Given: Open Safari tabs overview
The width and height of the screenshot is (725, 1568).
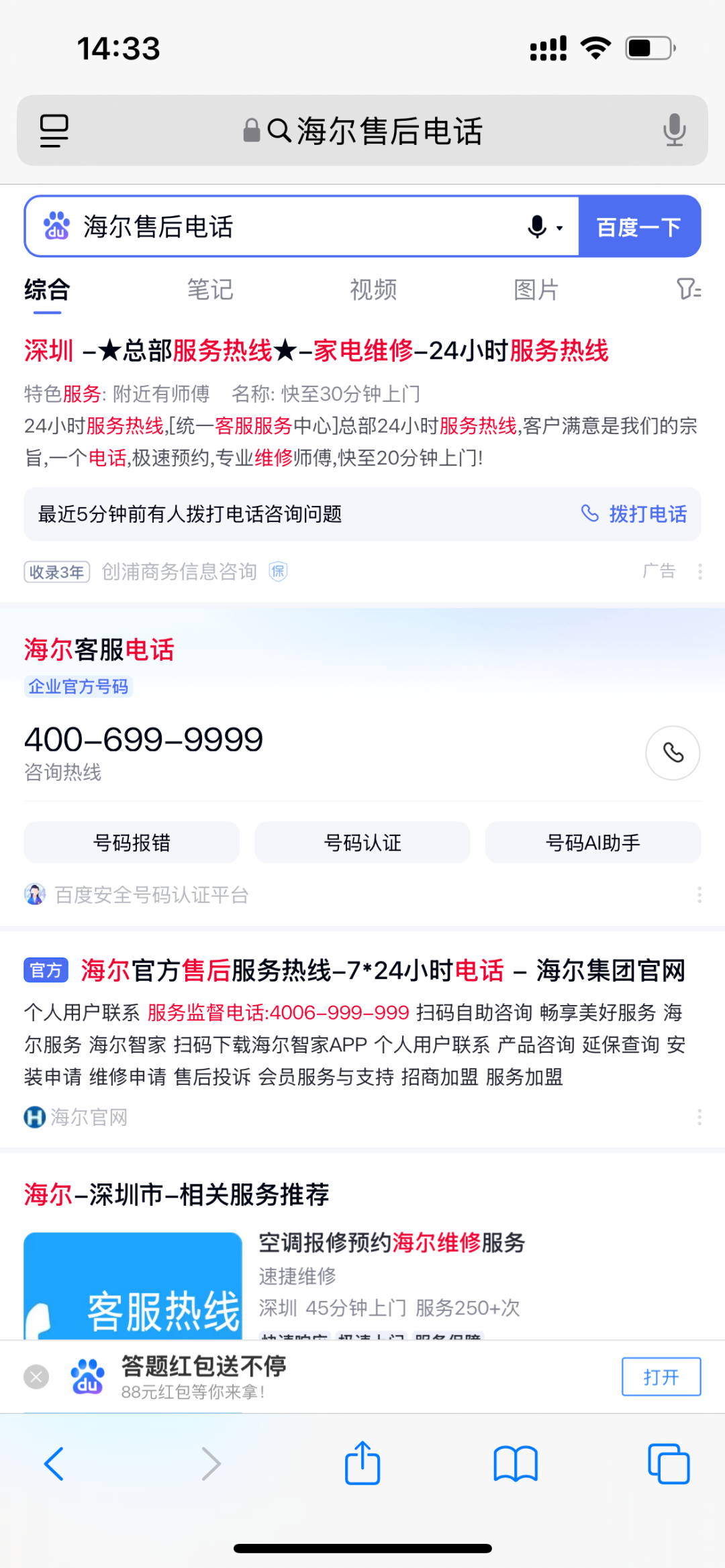Looking at the screenshot, I should (668, 1463).
